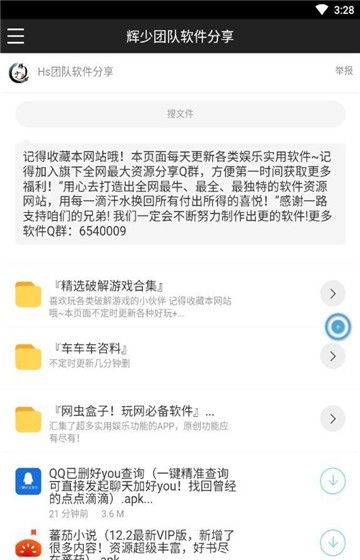Tap the 举报 report link
This screenshot has width=360, height=560.
(344, 71)
